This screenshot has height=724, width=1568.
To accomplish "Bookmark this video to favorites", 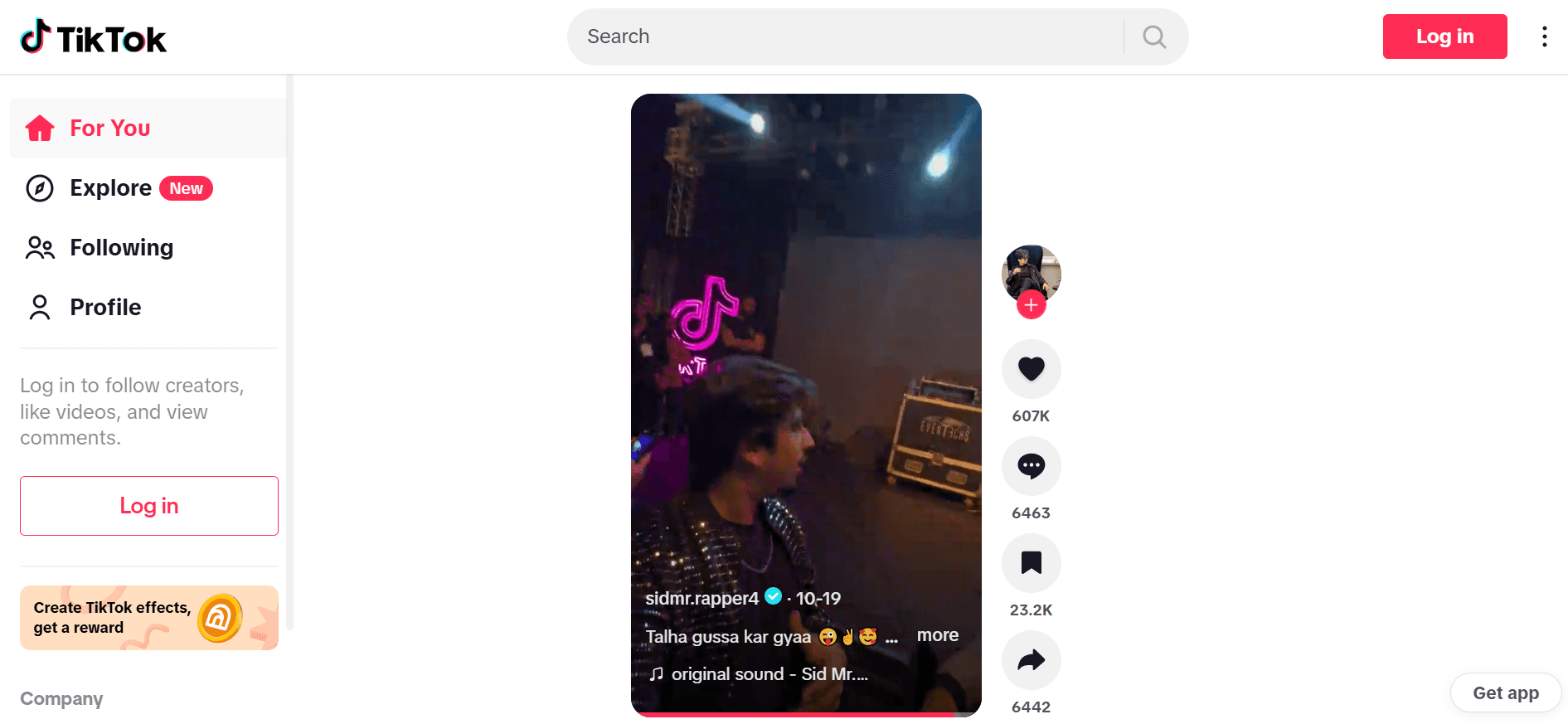I will point(1031,563).
